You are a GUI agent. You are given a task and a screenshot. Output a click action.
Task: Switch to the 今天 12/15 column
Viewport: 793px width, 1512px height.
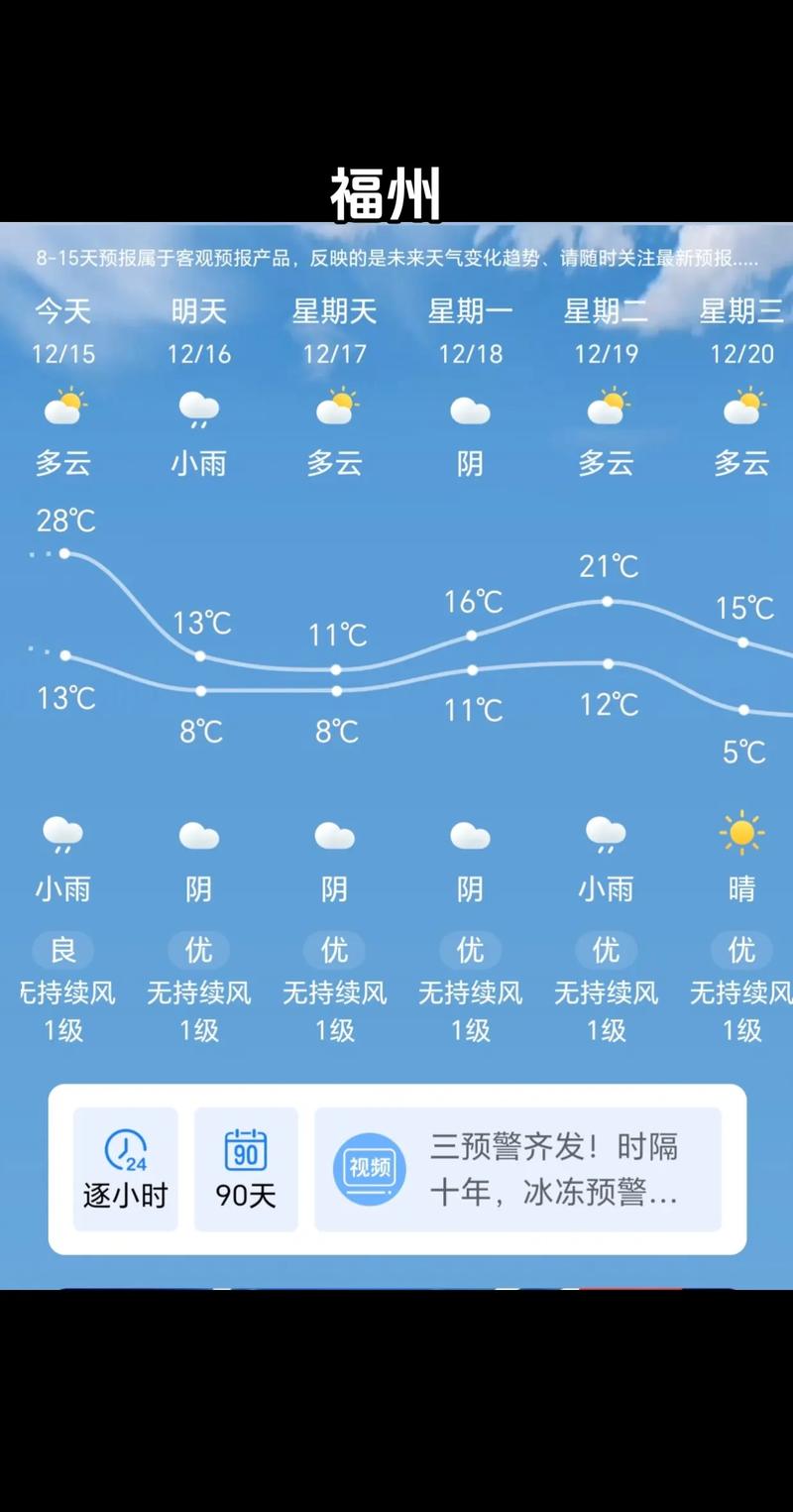click(x=62, y=332)
